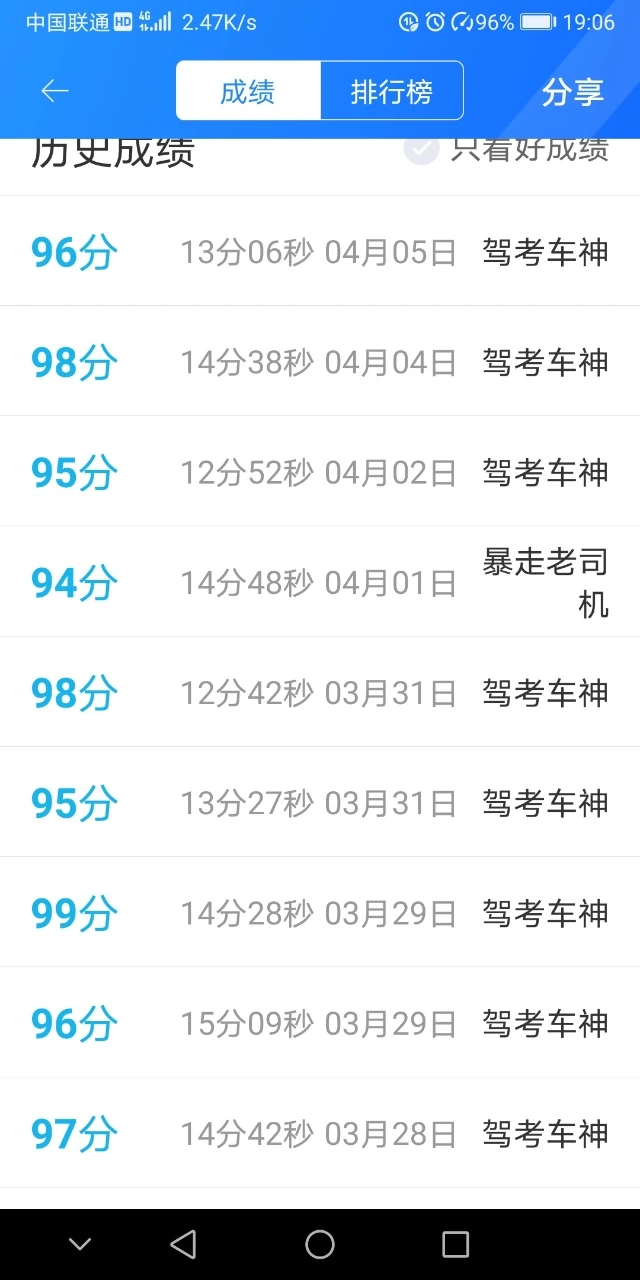This screenshot has width=640, height=1280.
Task: Toggle the 只看好成绩 checkbox
Action: point(421,150)
